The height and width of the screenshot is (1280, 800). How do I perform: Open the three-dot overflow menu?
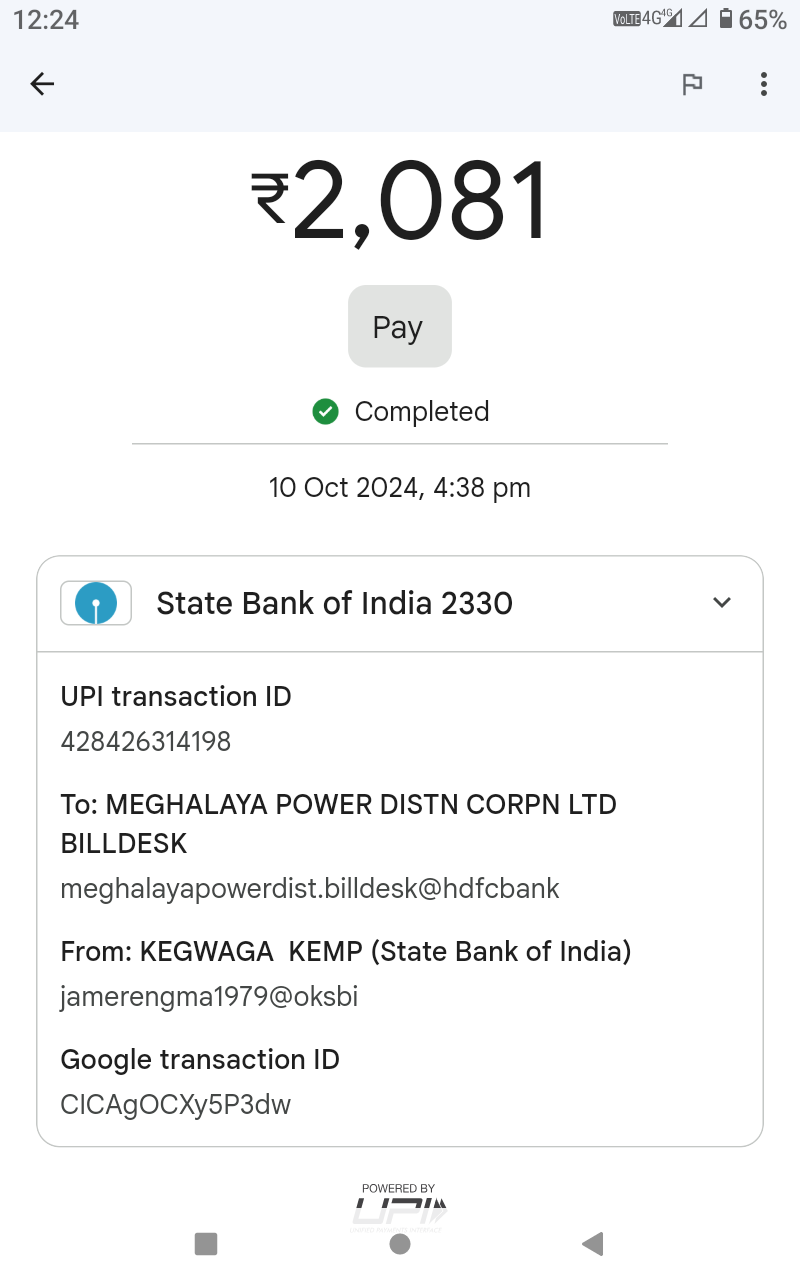(764, 84)
